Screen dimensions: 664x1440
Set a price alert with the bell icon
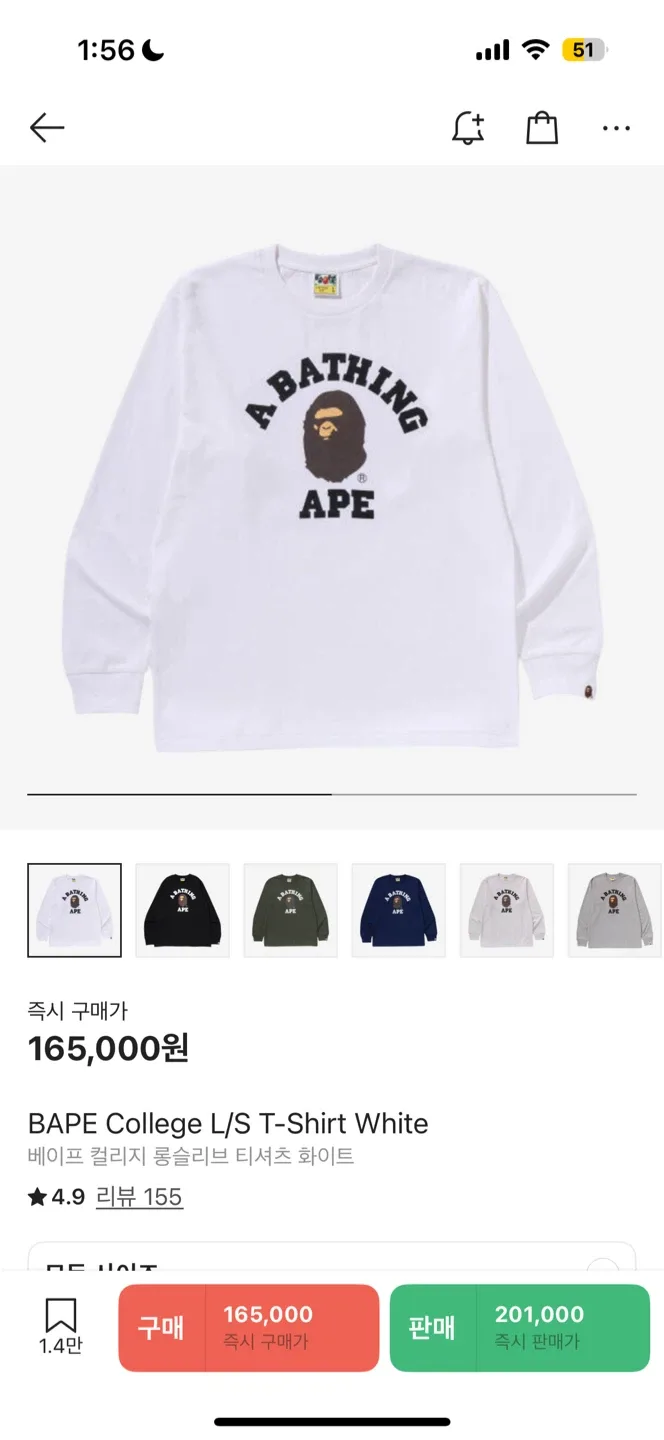[468, 128]
